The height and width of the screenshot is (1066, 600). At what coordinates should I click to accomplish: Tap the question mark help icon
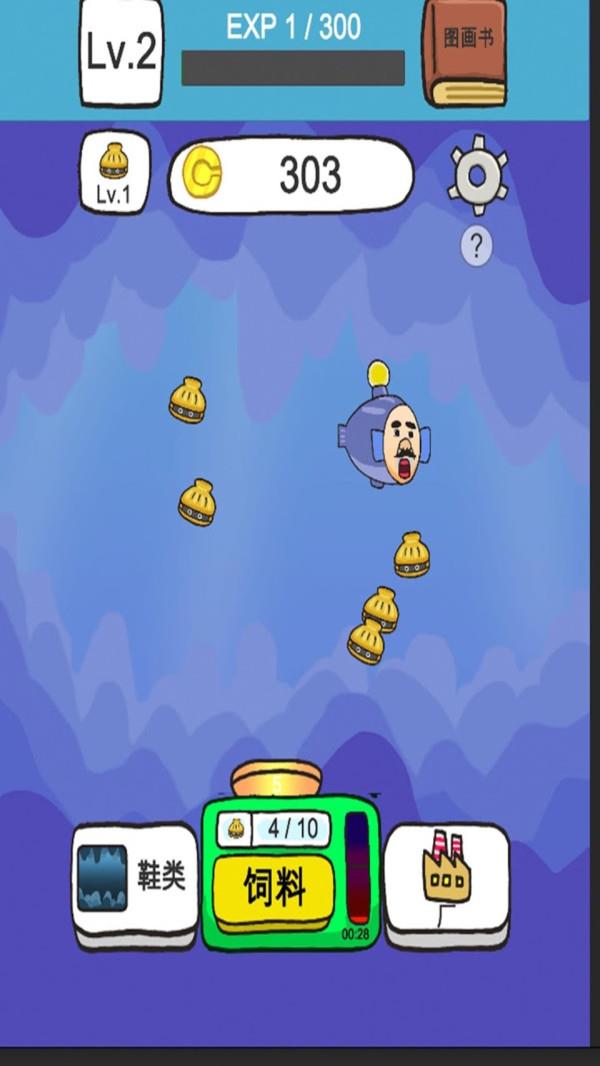tap(476, 246)
